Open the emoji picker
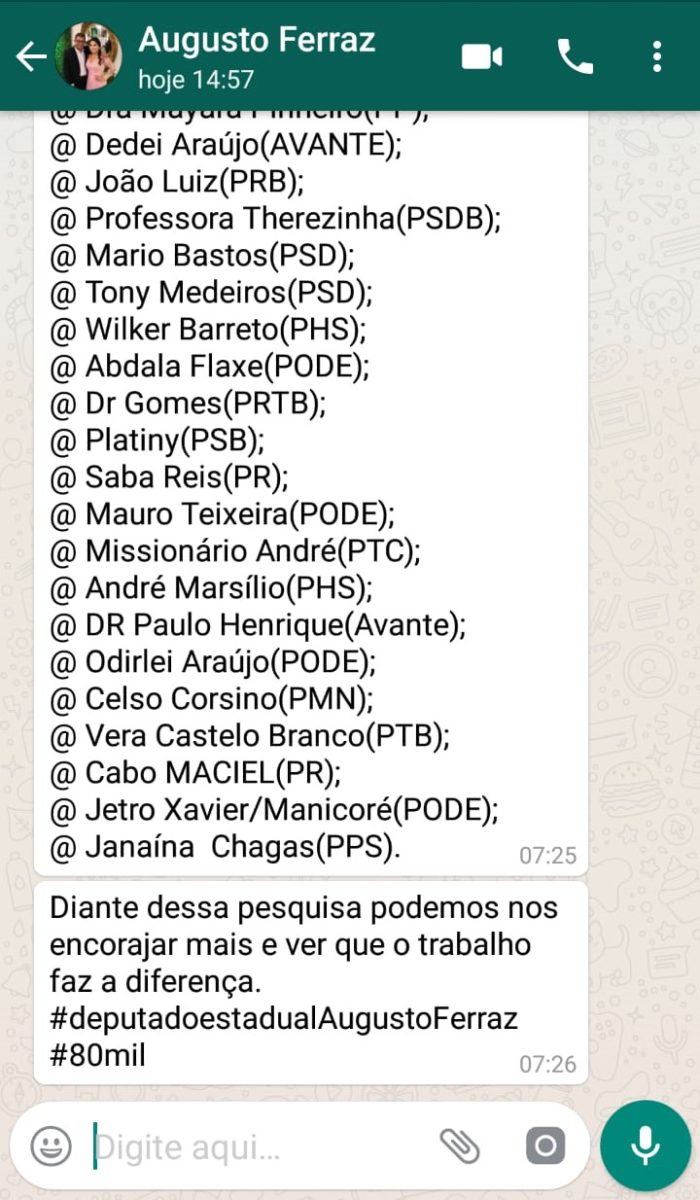700x1200 pixels. [51, 1145]
